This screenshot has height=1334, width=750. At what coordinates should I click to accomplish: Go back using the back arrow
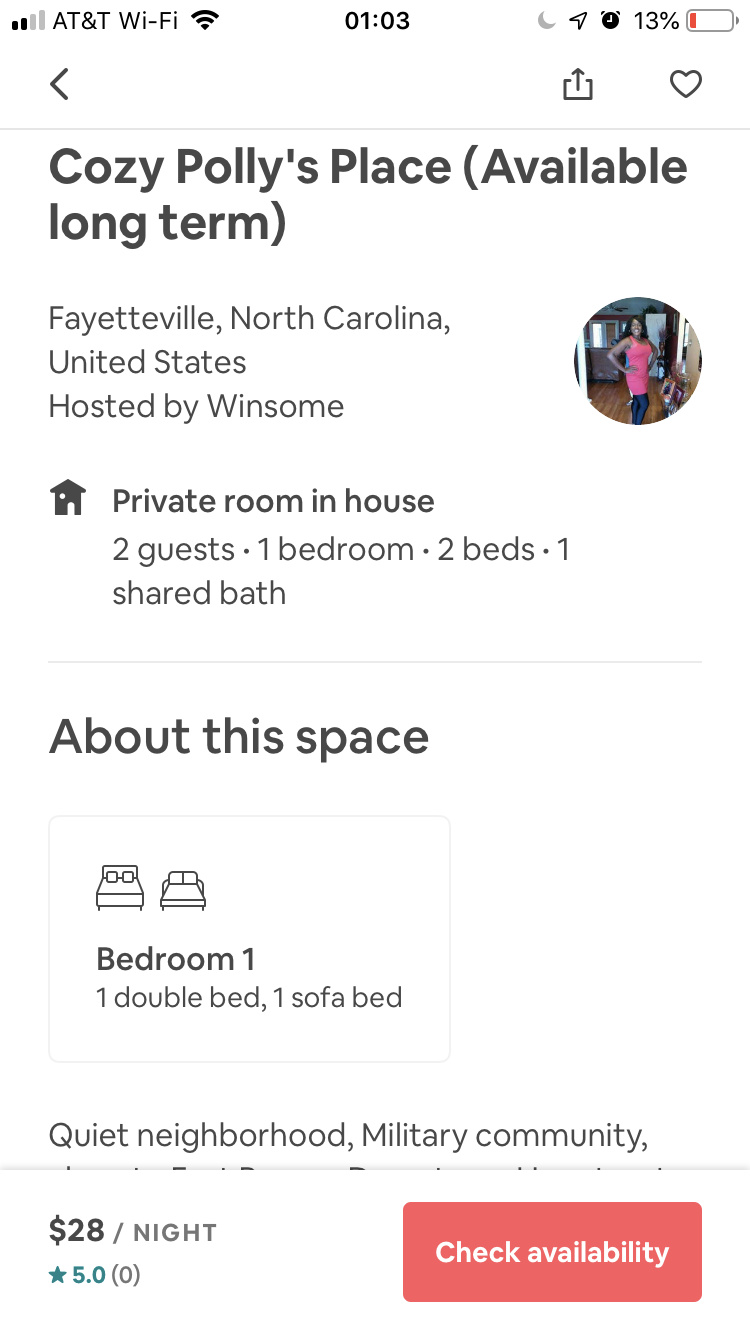point(60,85)
